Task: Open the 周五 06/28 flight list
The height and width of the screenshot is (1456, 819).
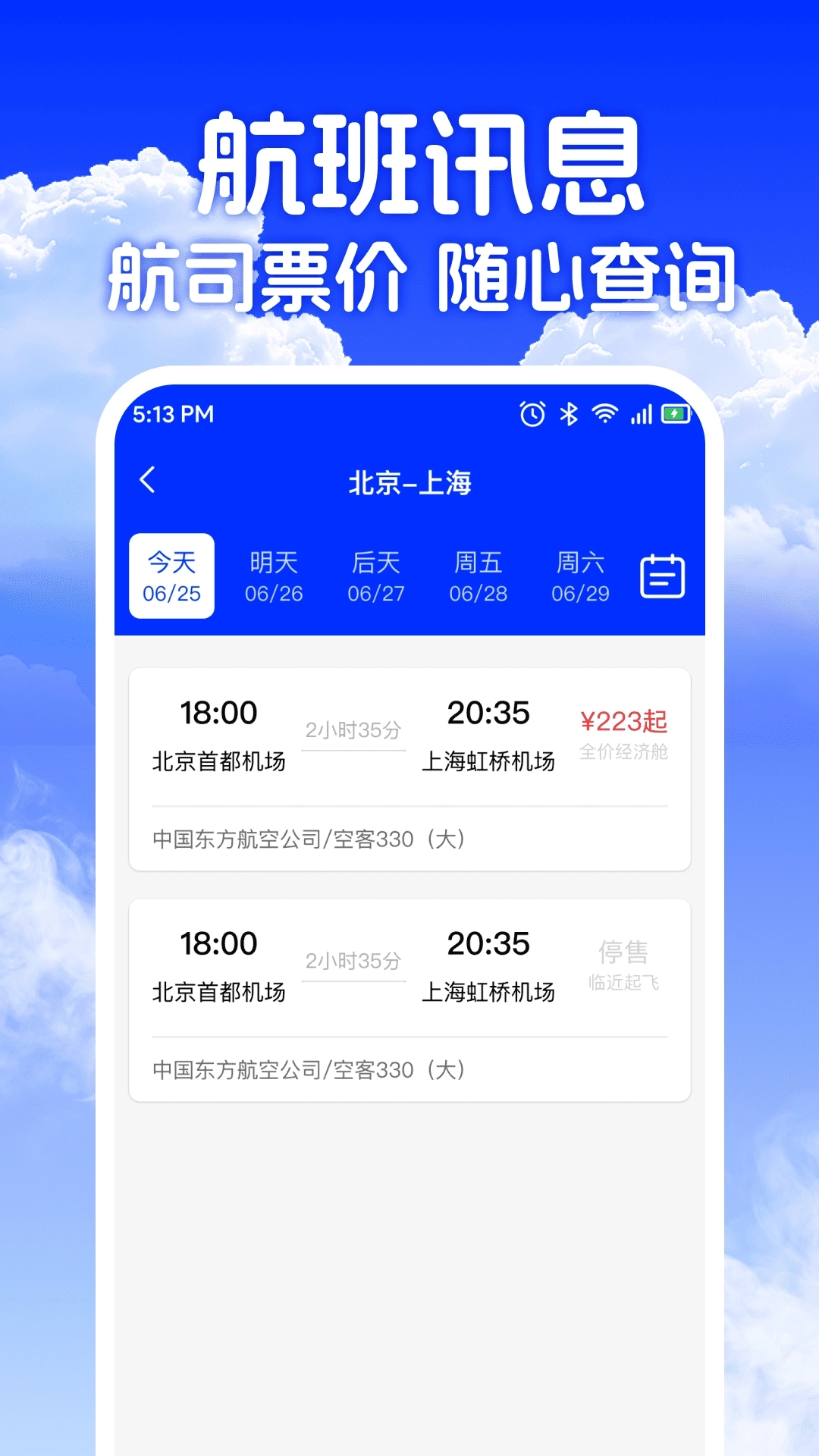Action: [x=477, y=577]
